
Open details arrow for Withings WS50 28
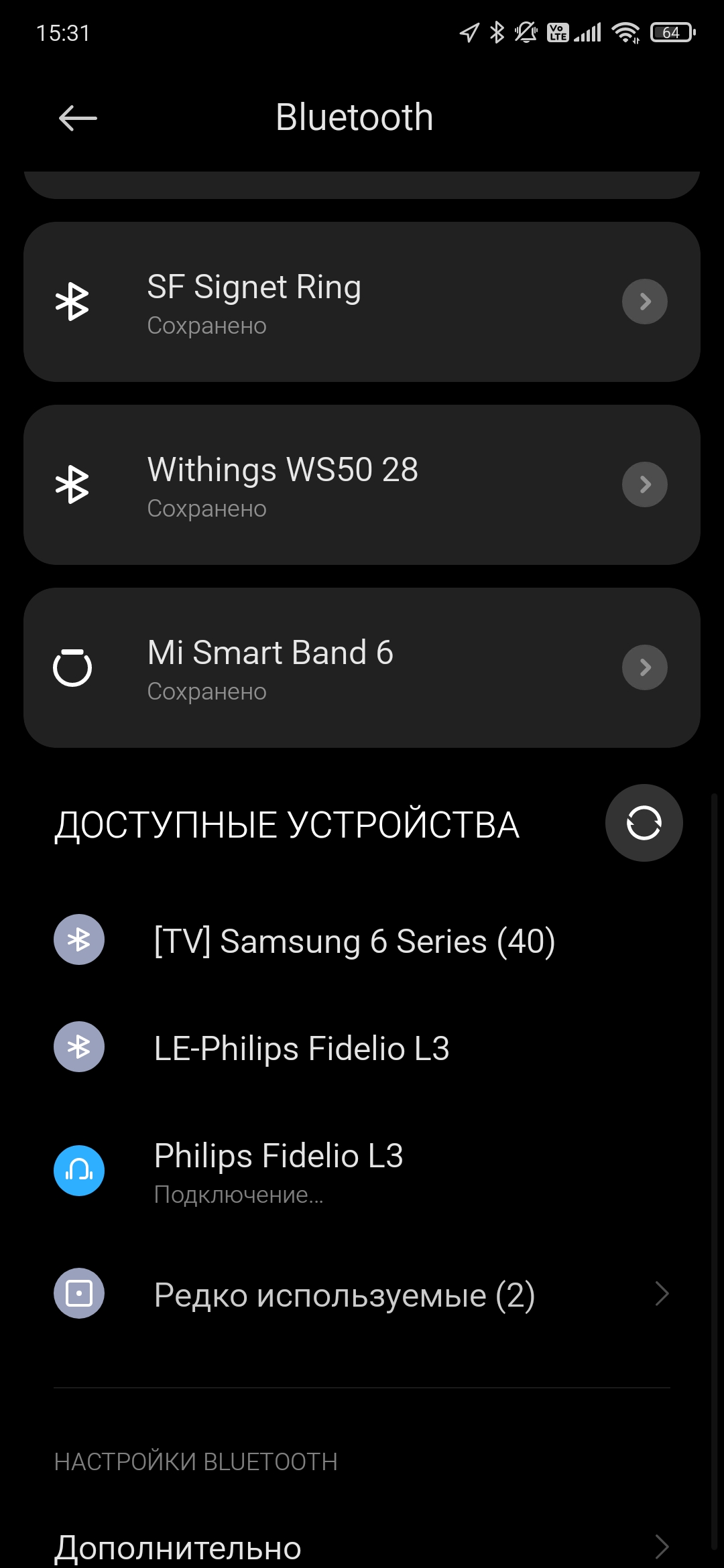click(x=644, y=484)
